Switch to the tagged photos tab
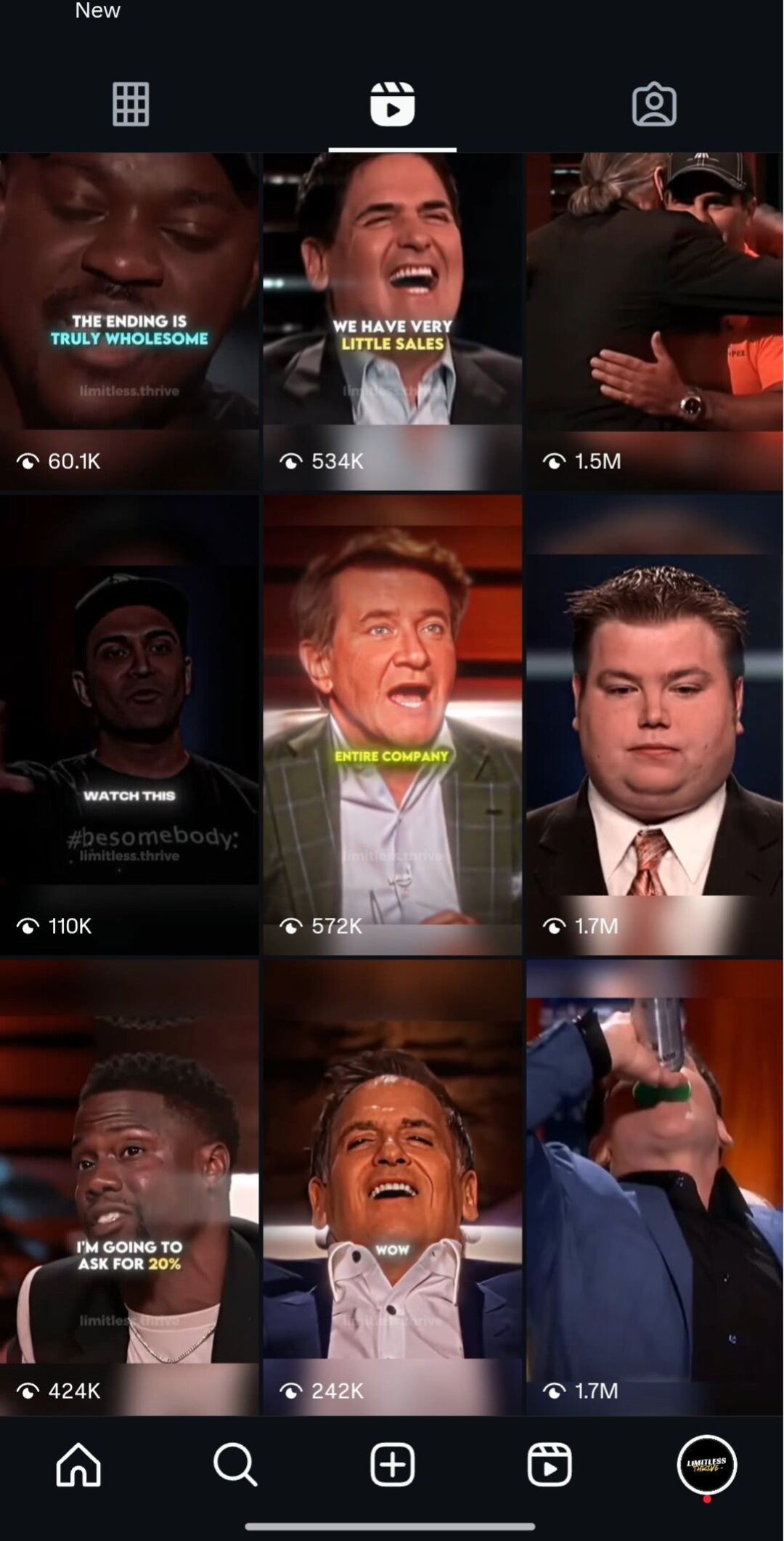 [x=654, y=105]
